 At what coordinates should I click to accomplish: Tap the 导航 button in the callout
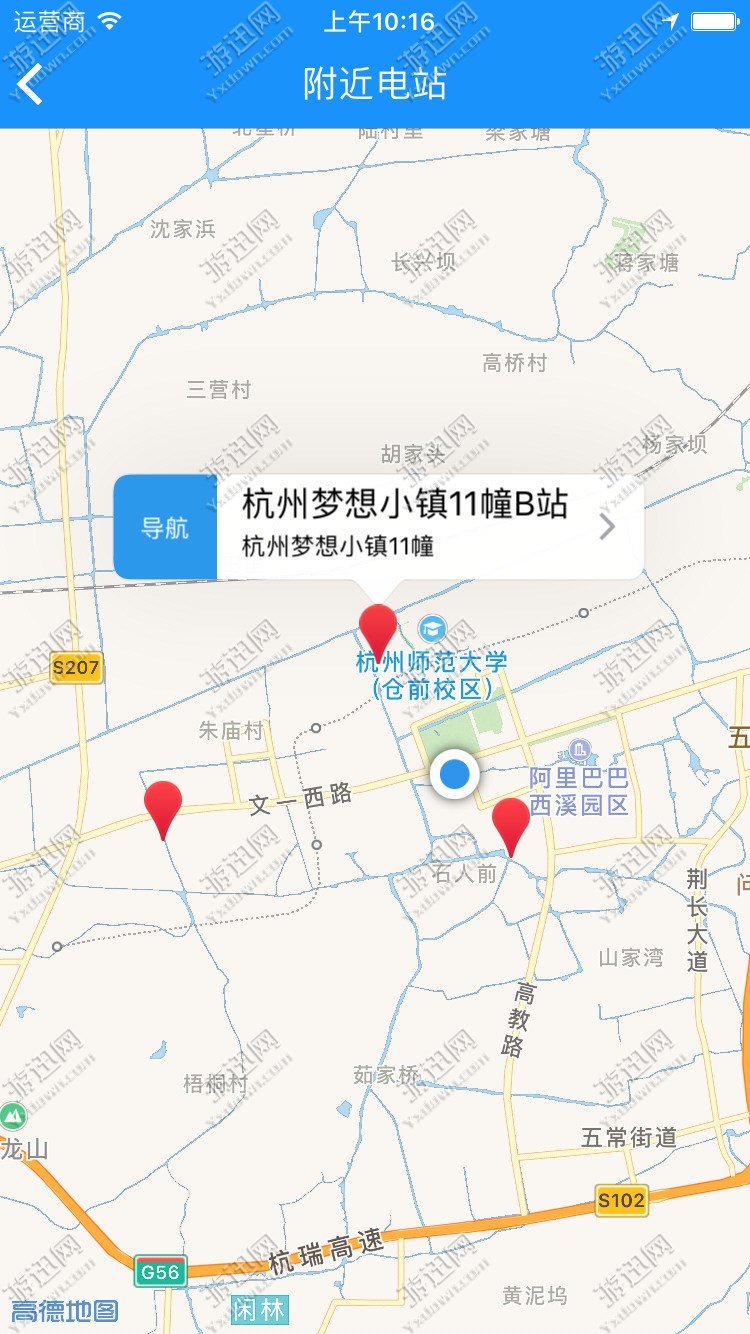(165, 527)
